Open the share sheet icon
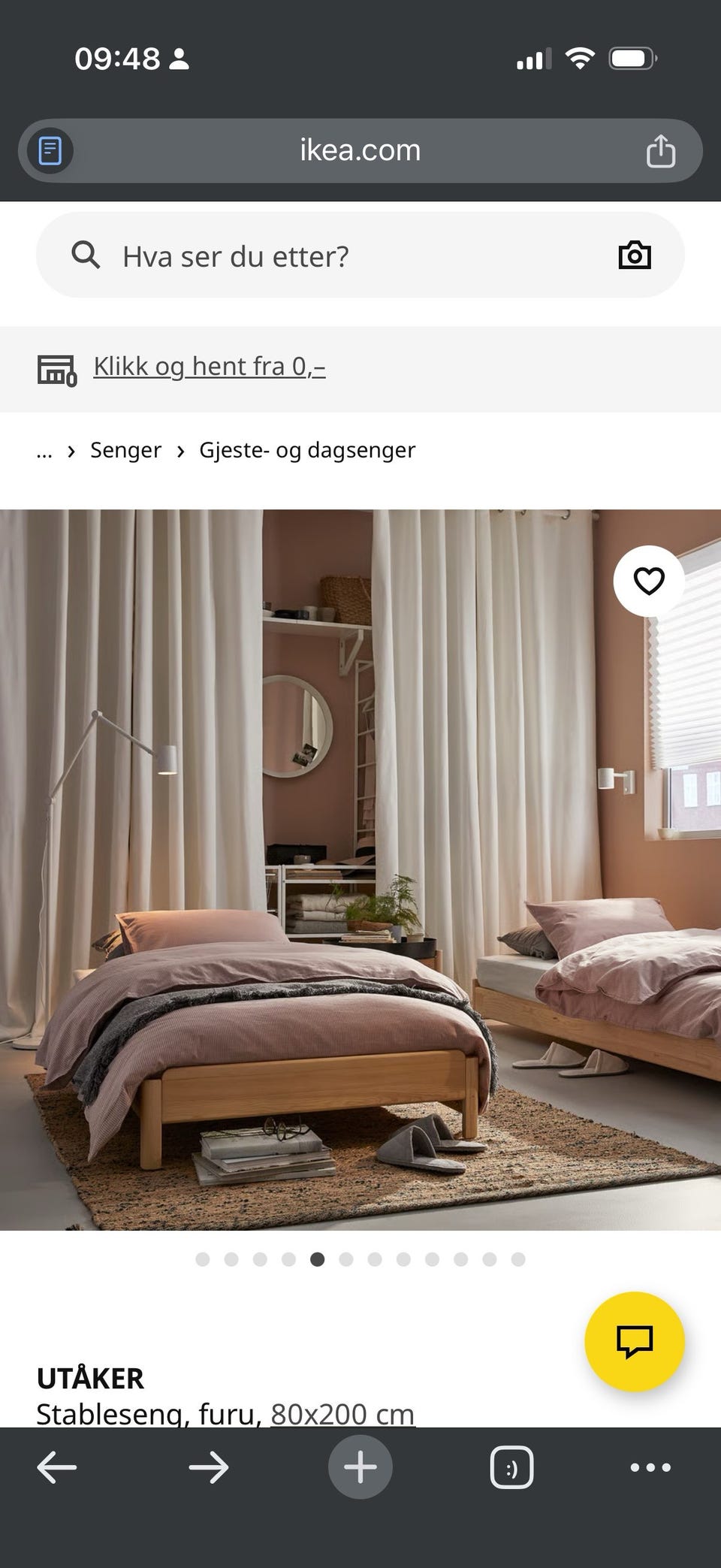 pyautogui.click(x=661, y=150)
